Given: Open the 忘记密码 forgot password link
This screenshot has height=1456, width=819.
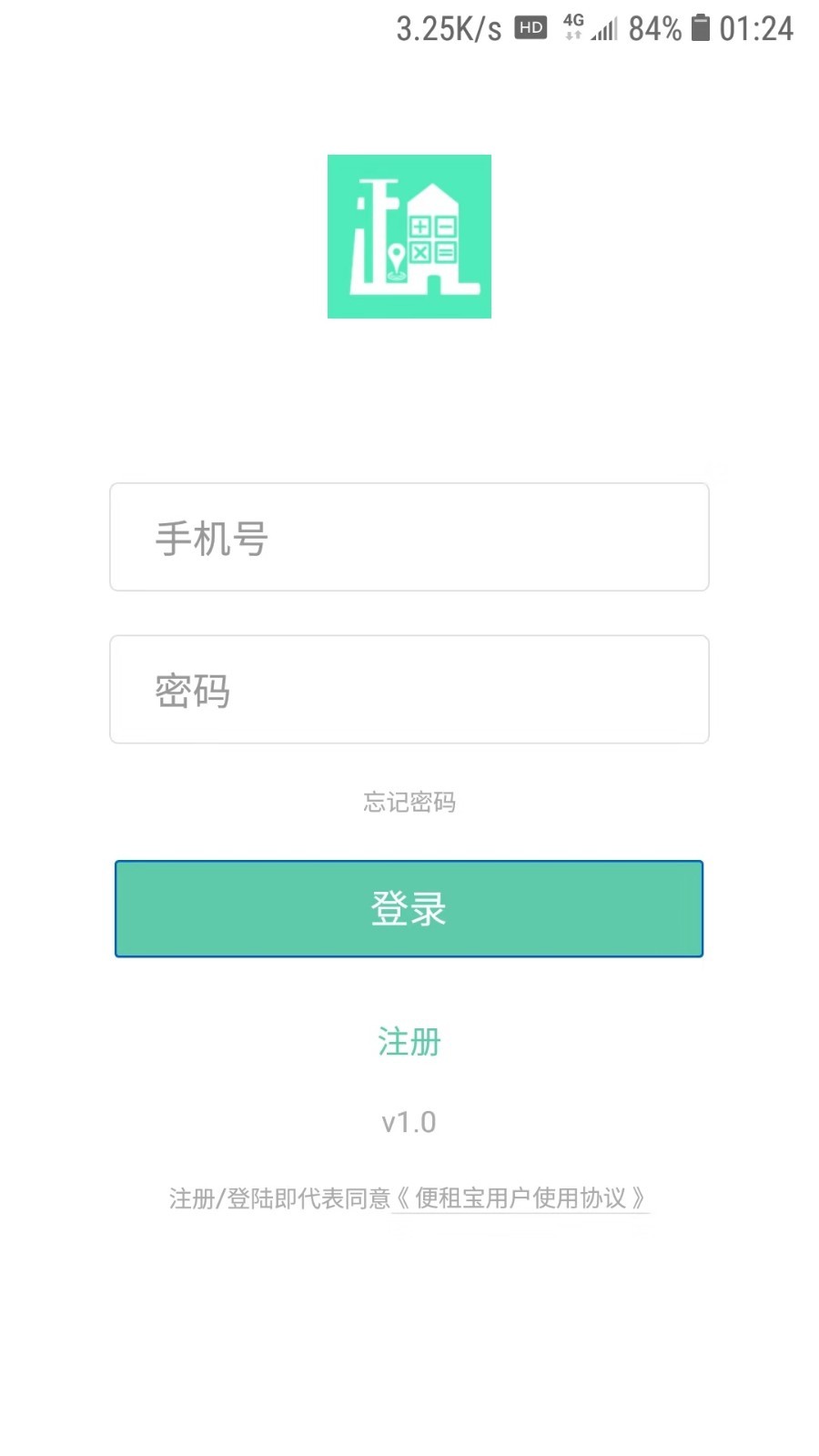Looking at the screenshot, I should pos(409,803).
